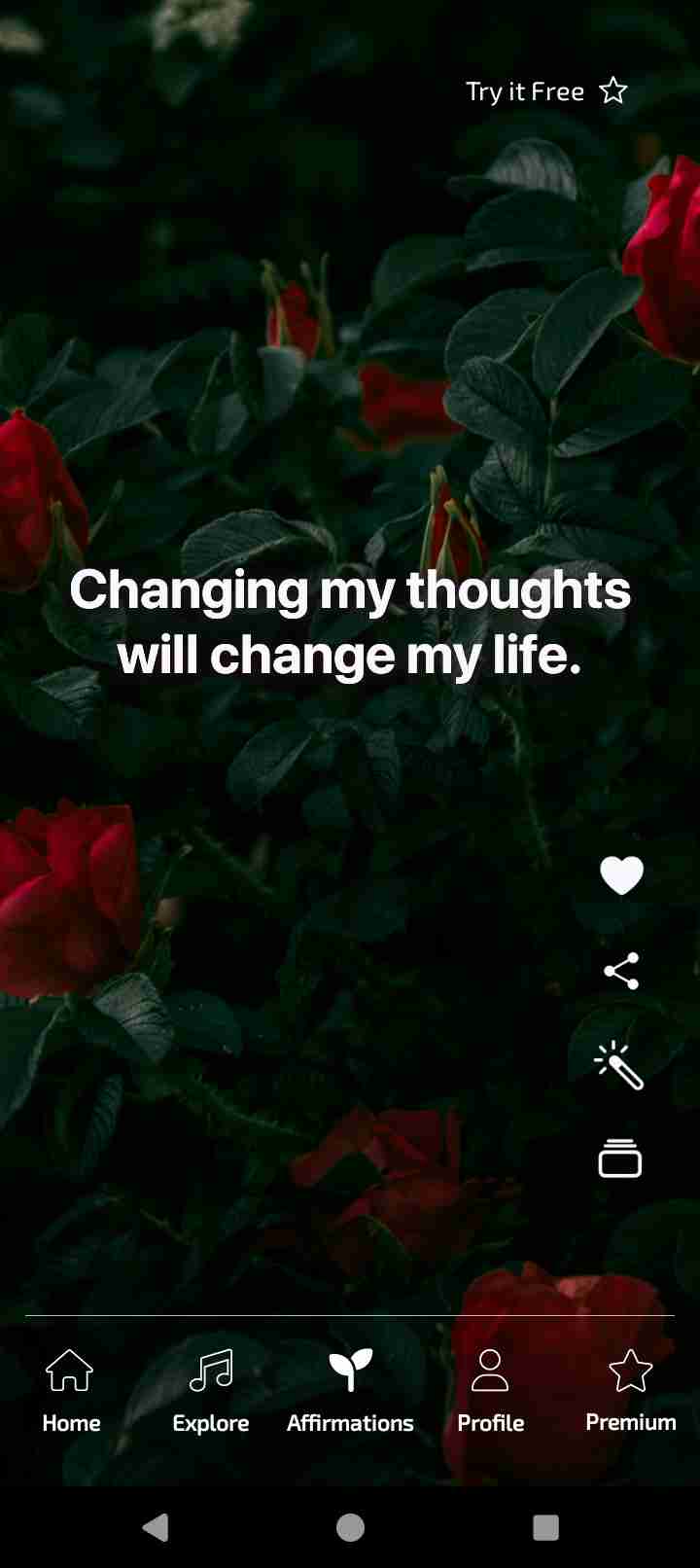
Task: Open the Premium tab
Action: point(631,1391)
